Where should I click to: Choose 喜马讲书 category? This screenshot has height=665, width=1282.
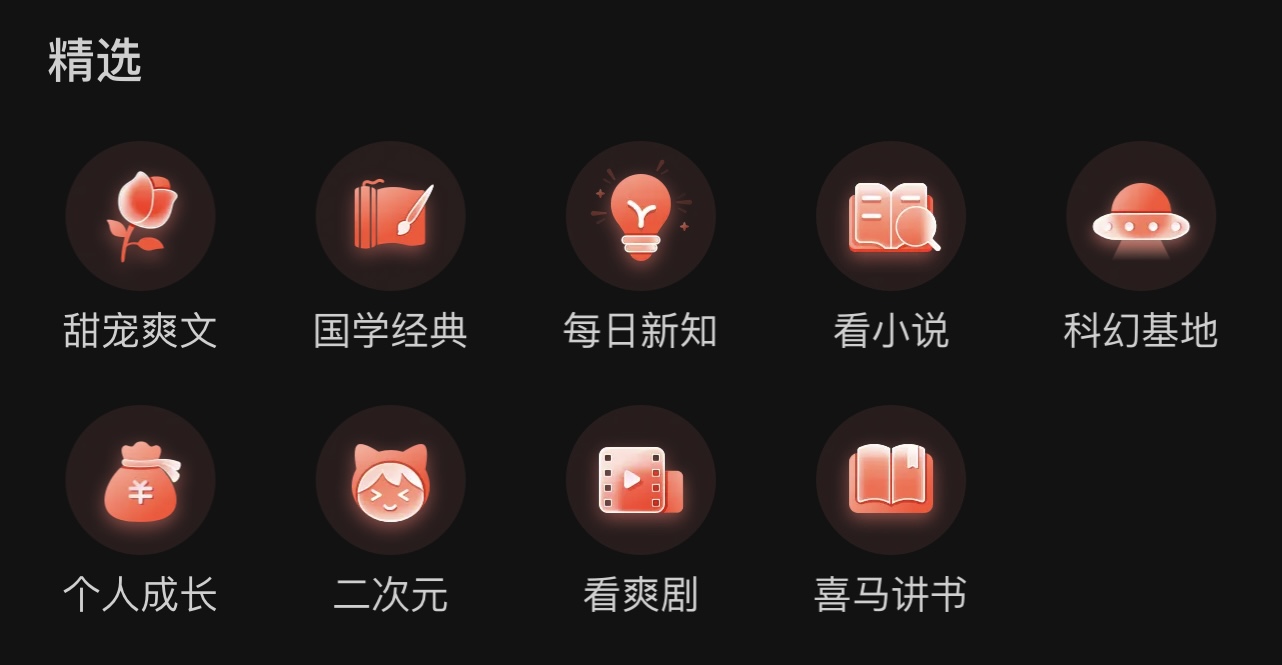click(x=890, y=481)
